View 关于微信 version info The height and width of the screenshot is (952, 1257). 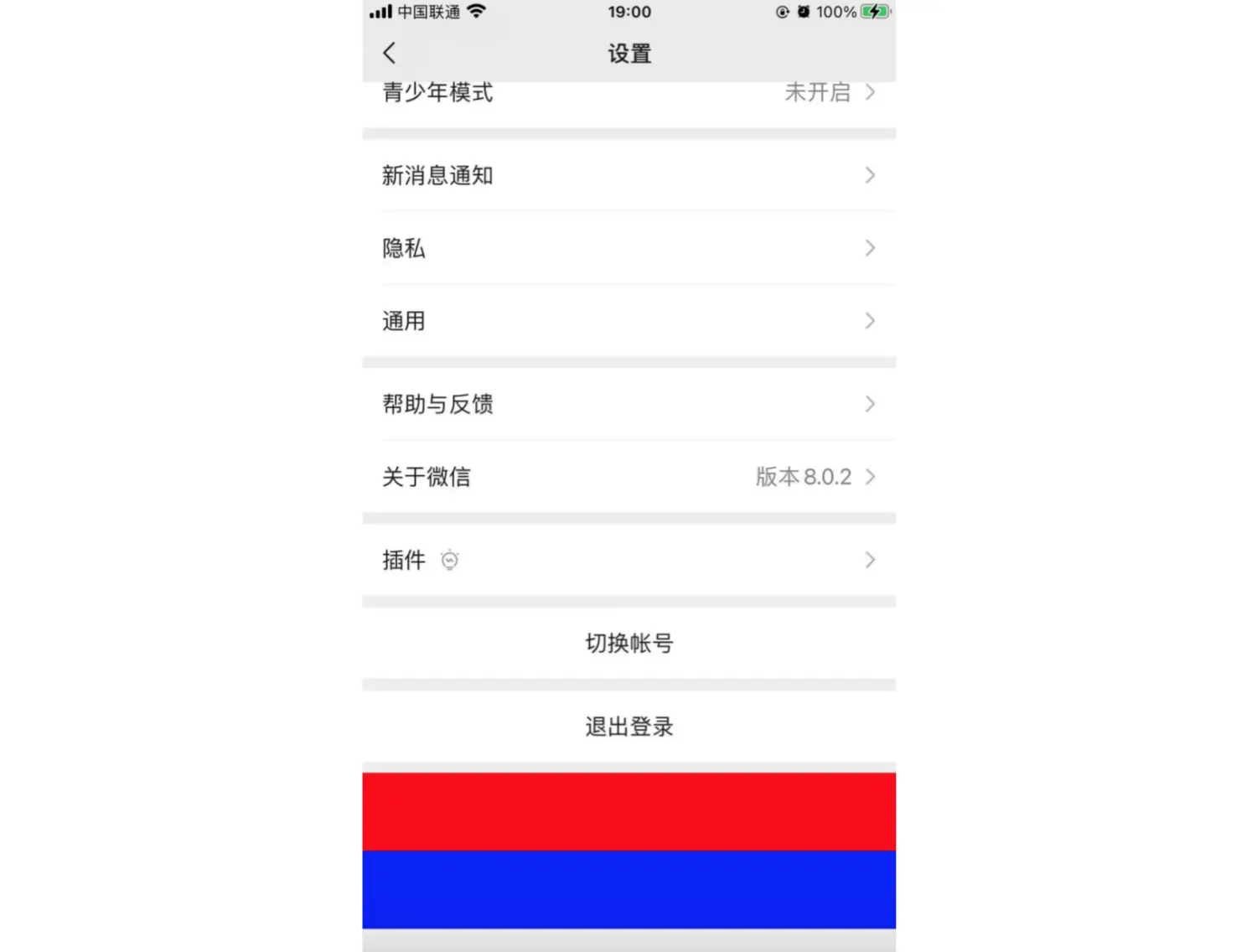[628, 477]
